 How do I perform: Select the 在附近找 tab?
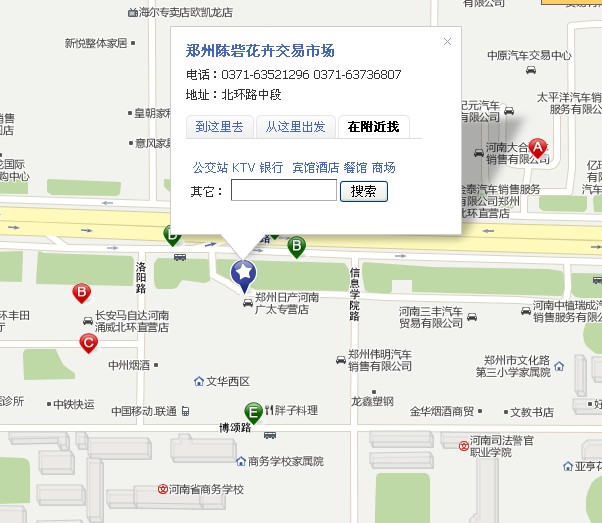(373, 126)
